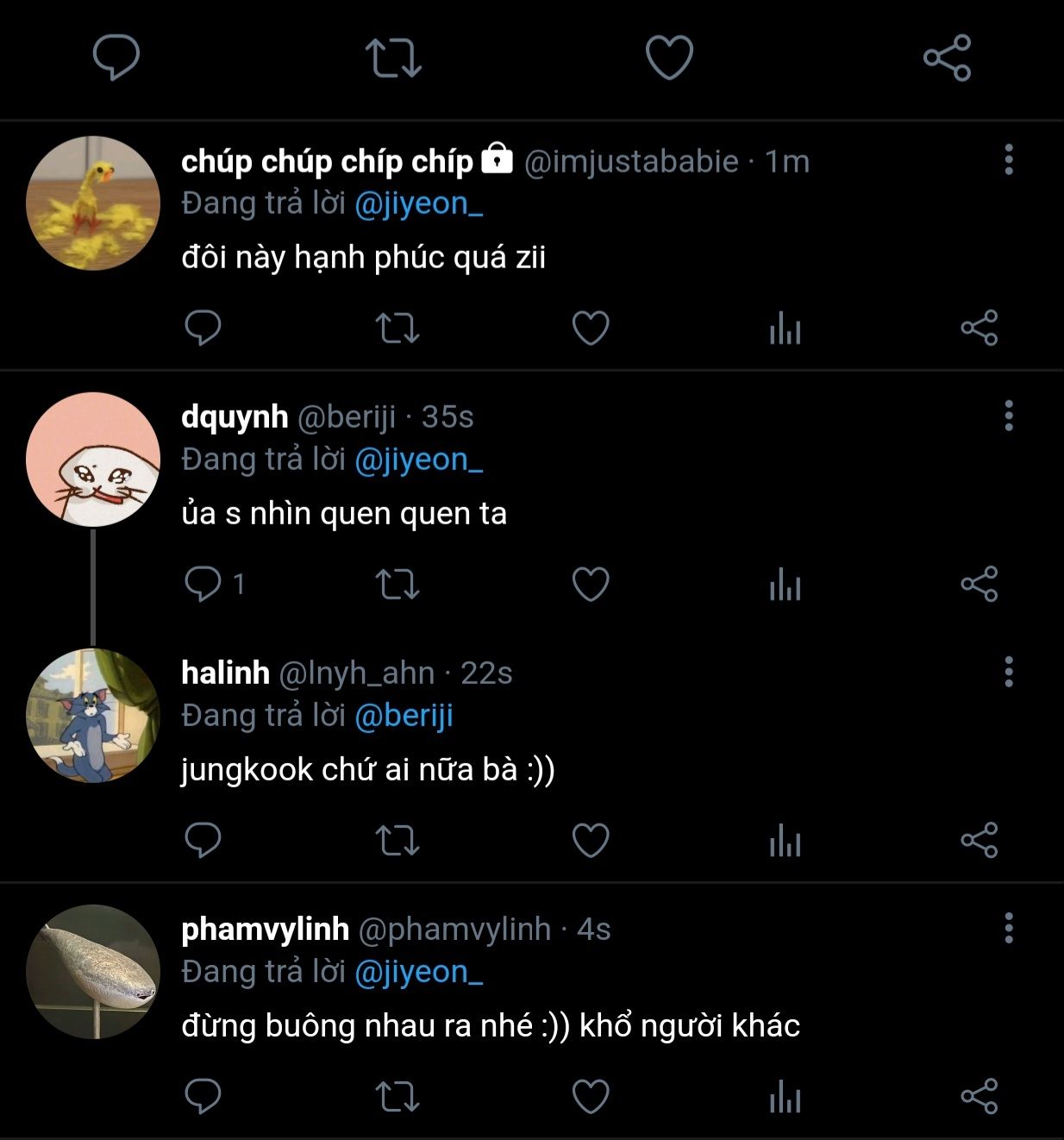
Task: Like the main tweet at top
Action: 670,58
